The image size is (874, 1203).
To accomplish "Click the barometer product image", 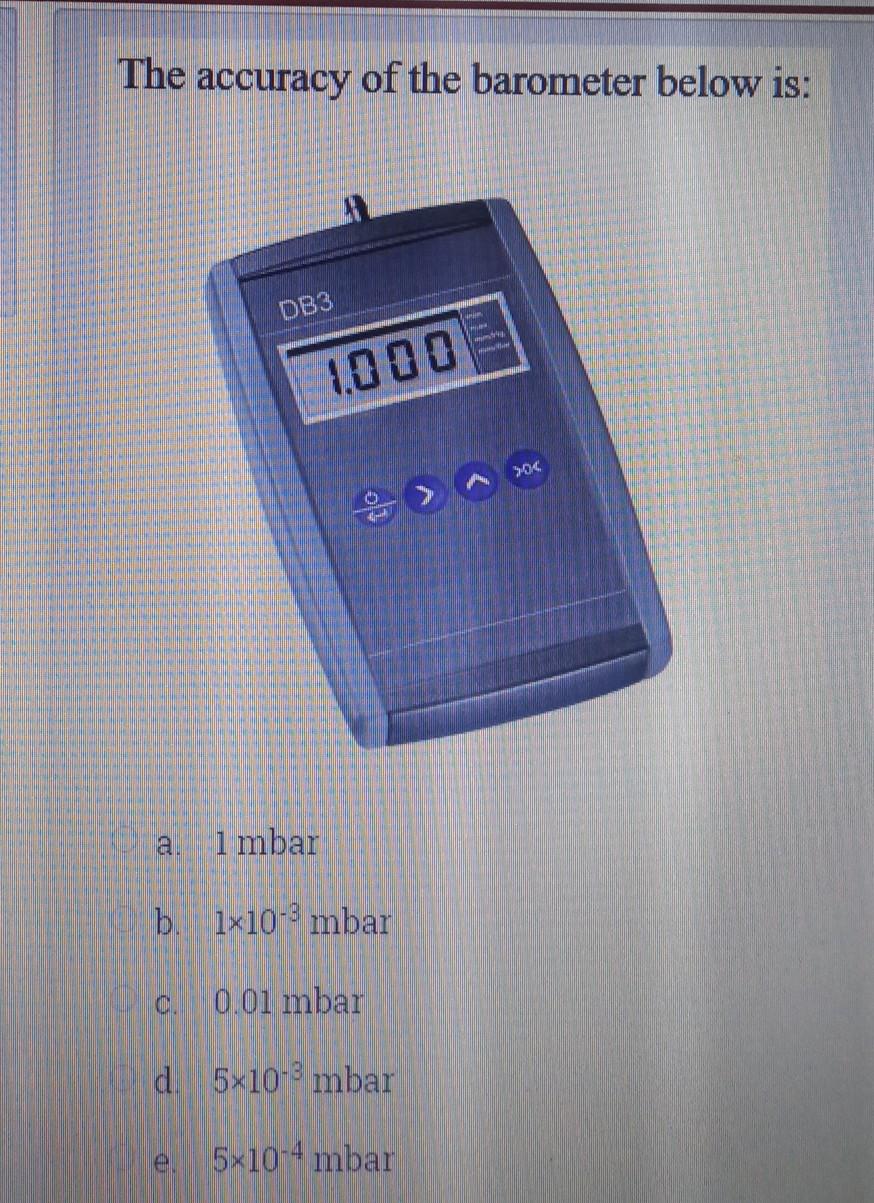I will click(435, 470).
